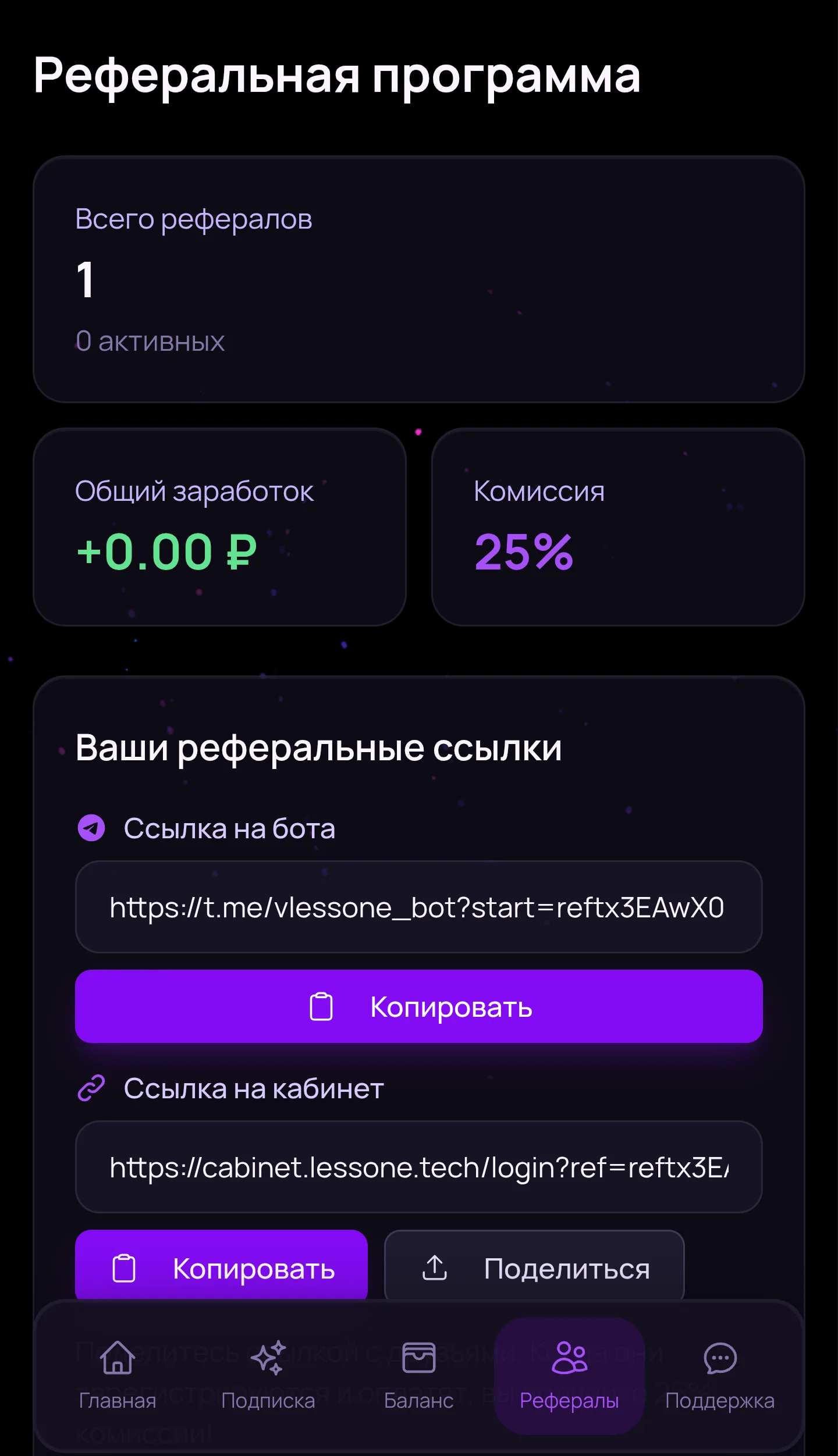Select the cabinet link field
The image size is (838, 1456).
click(x=418, y=1167)
